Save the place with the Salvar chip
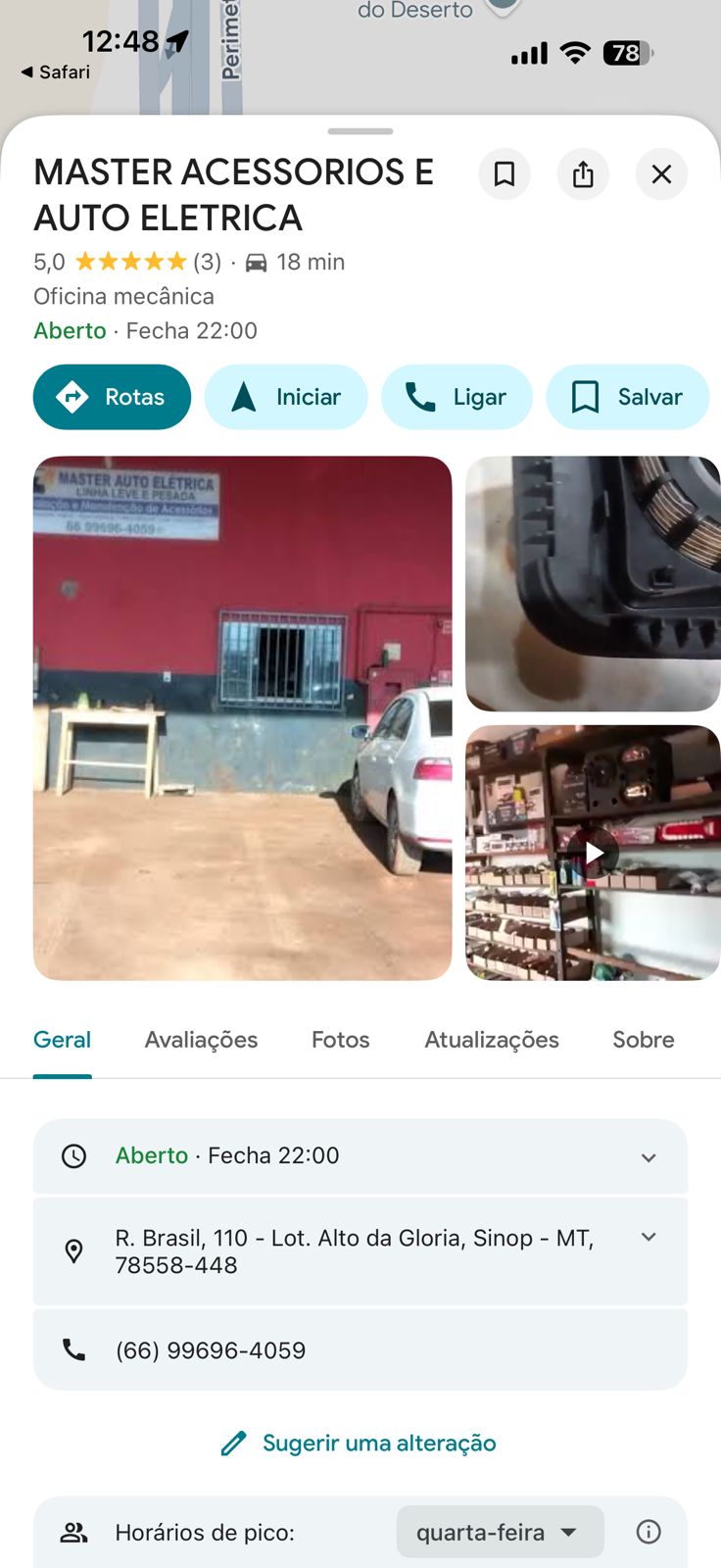The height and width of the screenshot is (1568, 721). pos(627,397)
